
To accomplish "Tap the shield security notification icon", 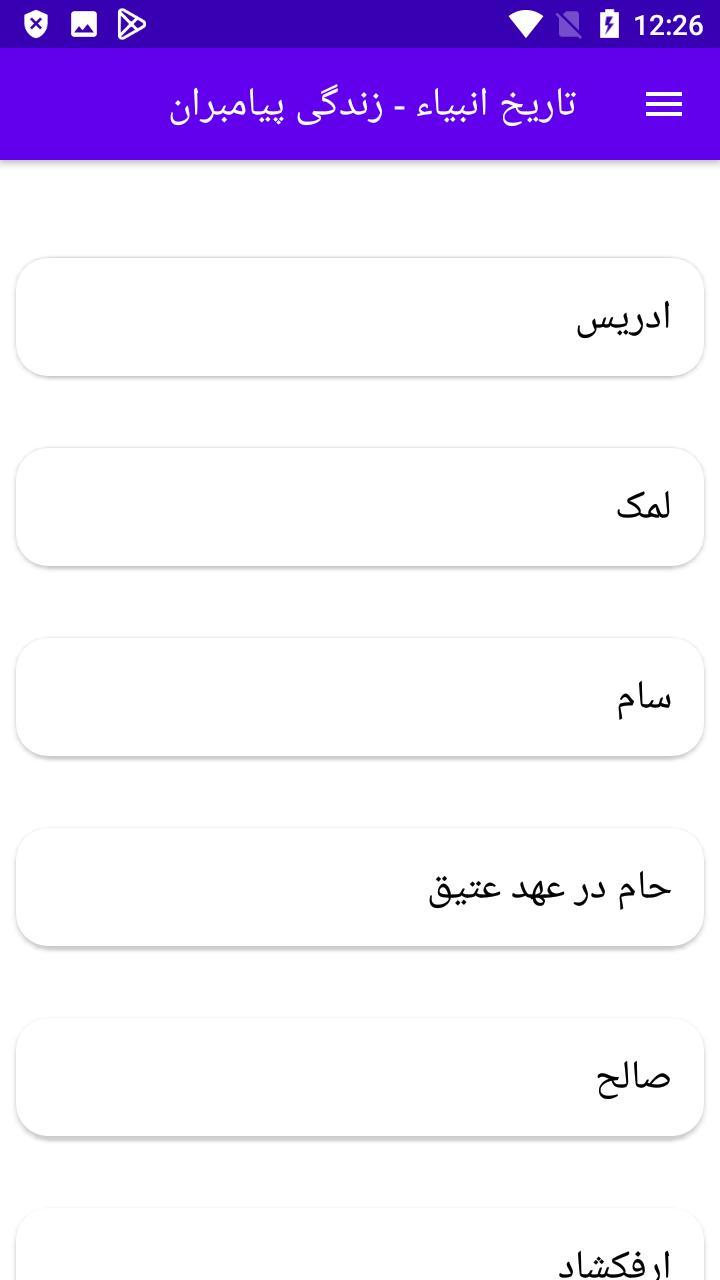I will pyautogui.click(x=37, y=24).
